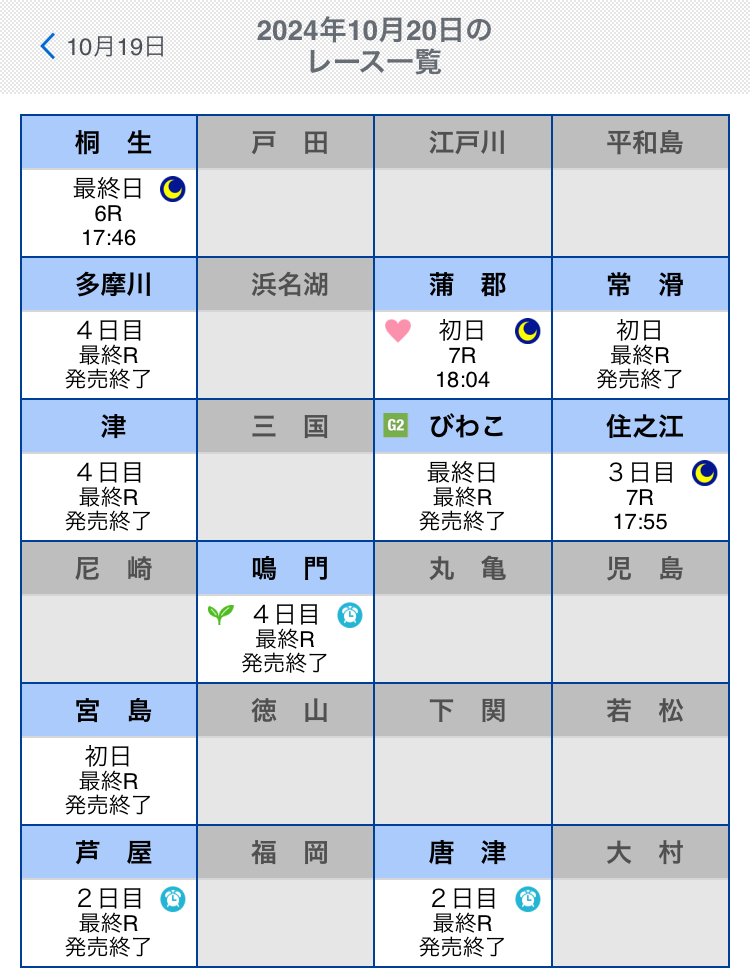
Task: Open the G2 びわこ venue
Action: tap(463, 470)
